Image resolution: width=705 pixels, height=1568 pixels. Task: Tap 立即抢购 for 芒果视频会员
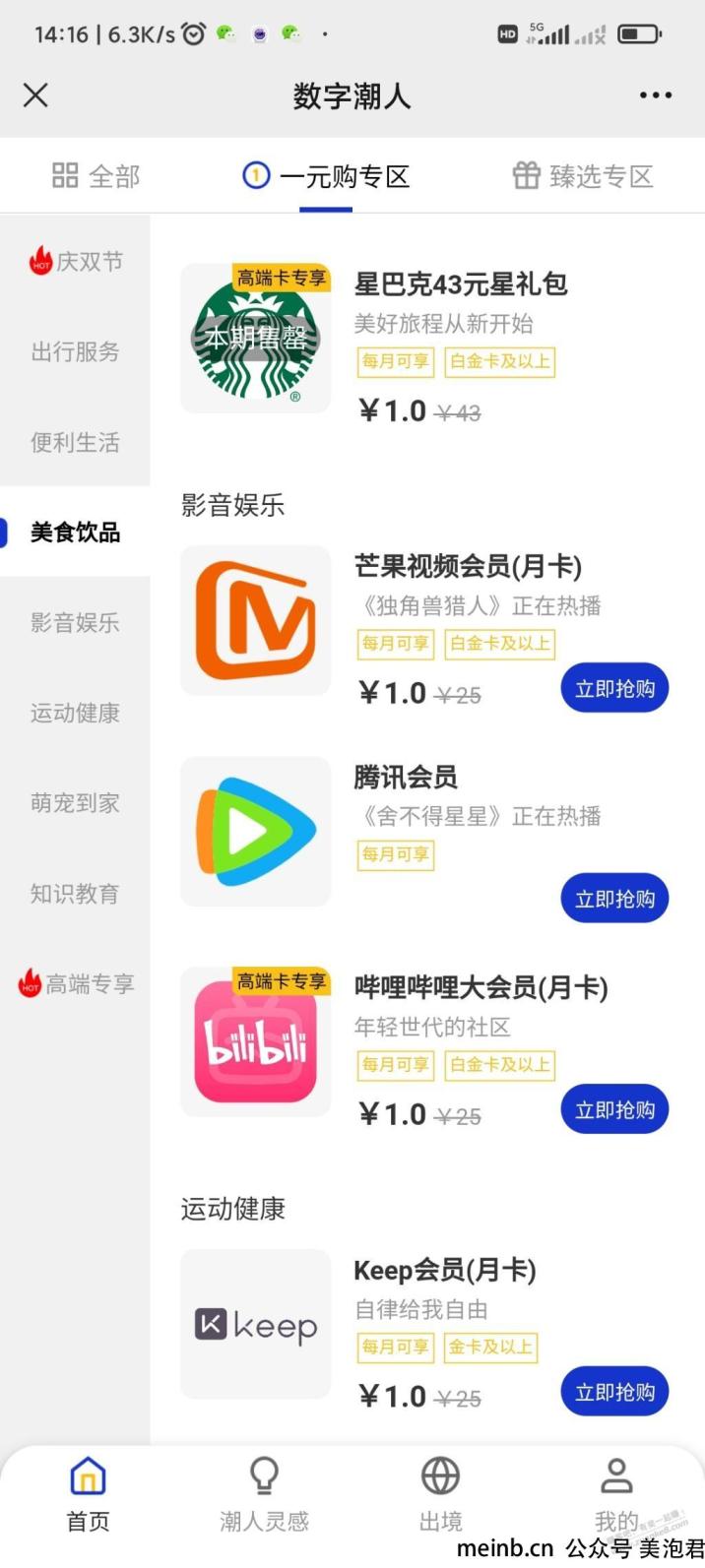tap(614, 688)
